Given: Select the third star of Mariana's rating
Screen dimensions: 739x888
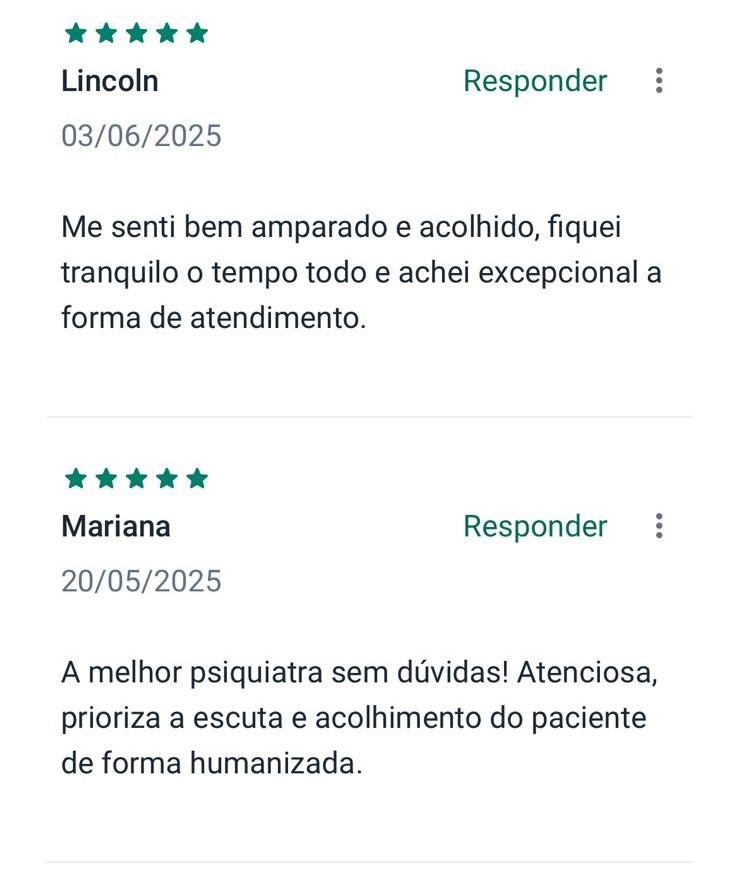Looking at the screenshot, I should [135, 478].
